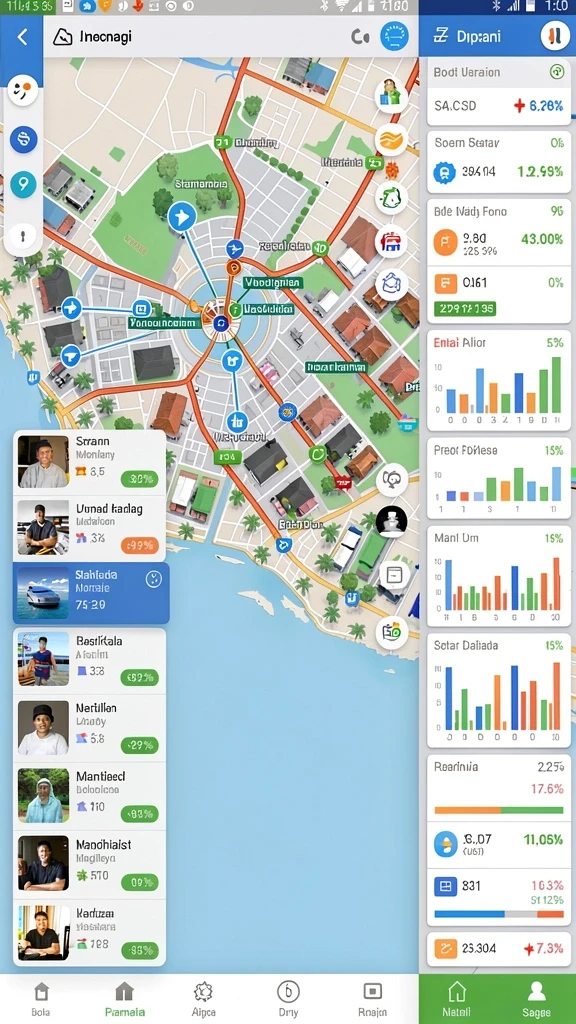The width and height of the screenshot is (576, 1024).
Task: Switch to the Dmy tab
Action: [x=288, y=999]
